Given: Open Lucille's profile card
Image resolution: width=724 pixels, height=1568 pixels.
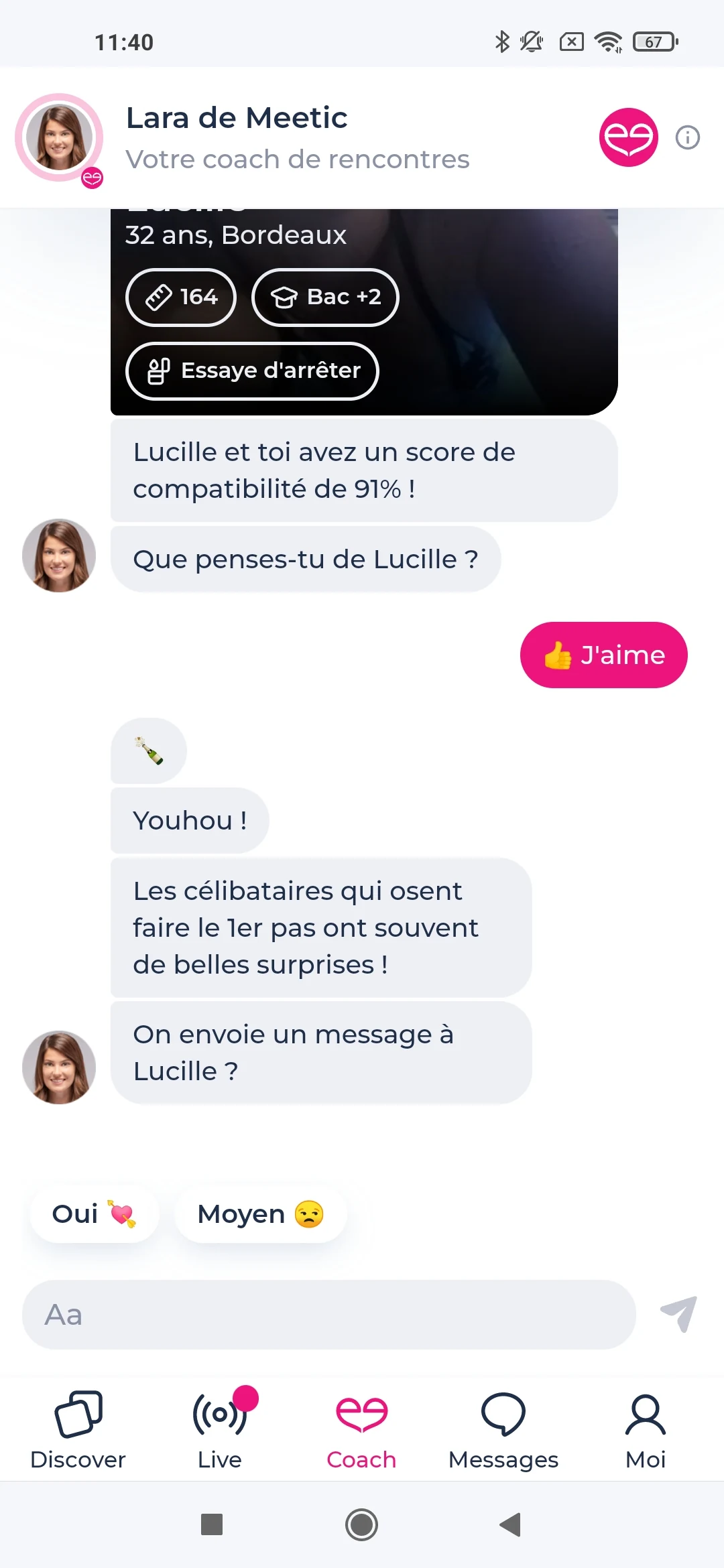Looking at the screenshot, I should [364, 312].
